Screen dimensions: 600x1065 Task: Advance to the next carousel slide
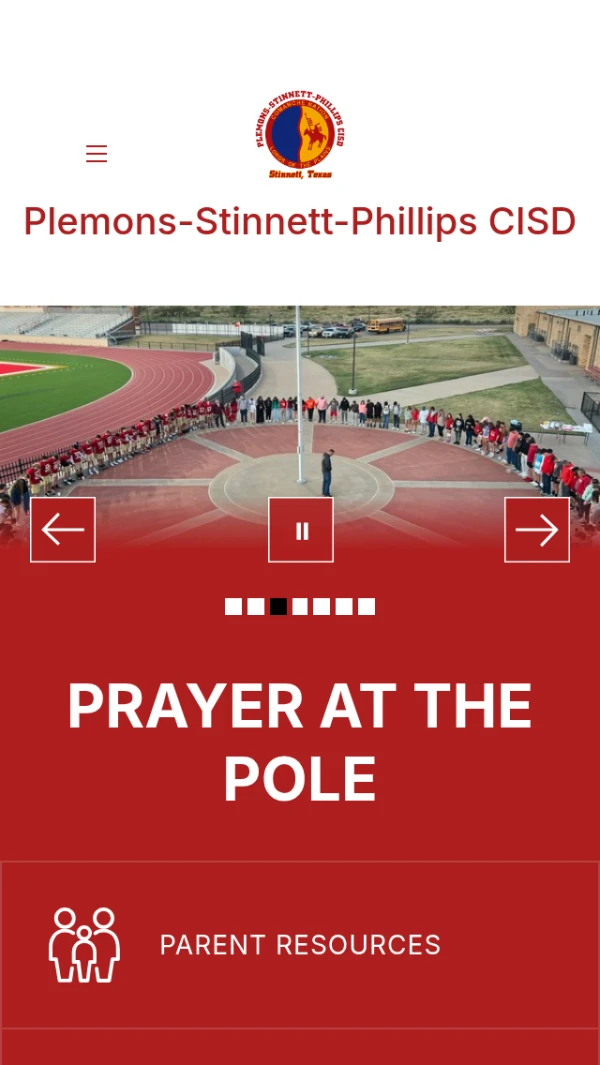click(537, 530)
